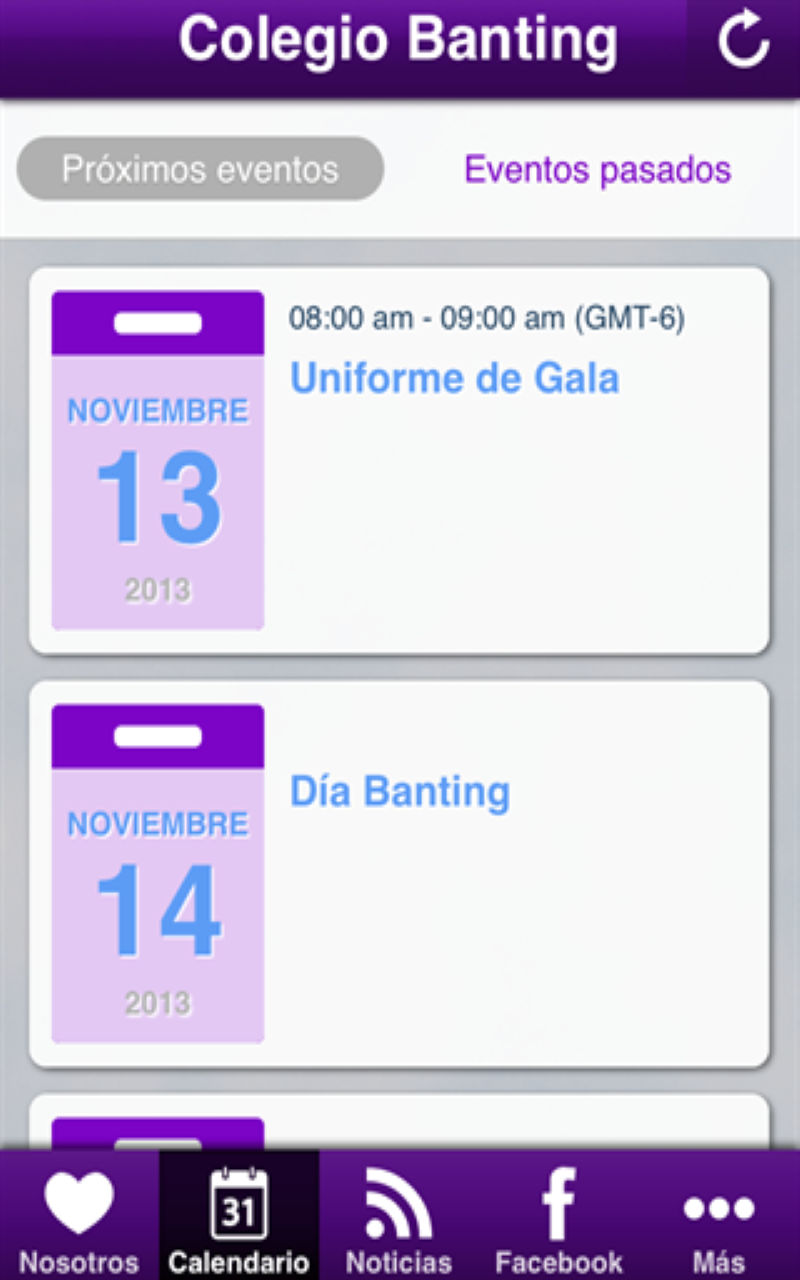Open the Calendario calendar icon
Viewport: 800px width, 1280px height.
tap(238, 1200)
